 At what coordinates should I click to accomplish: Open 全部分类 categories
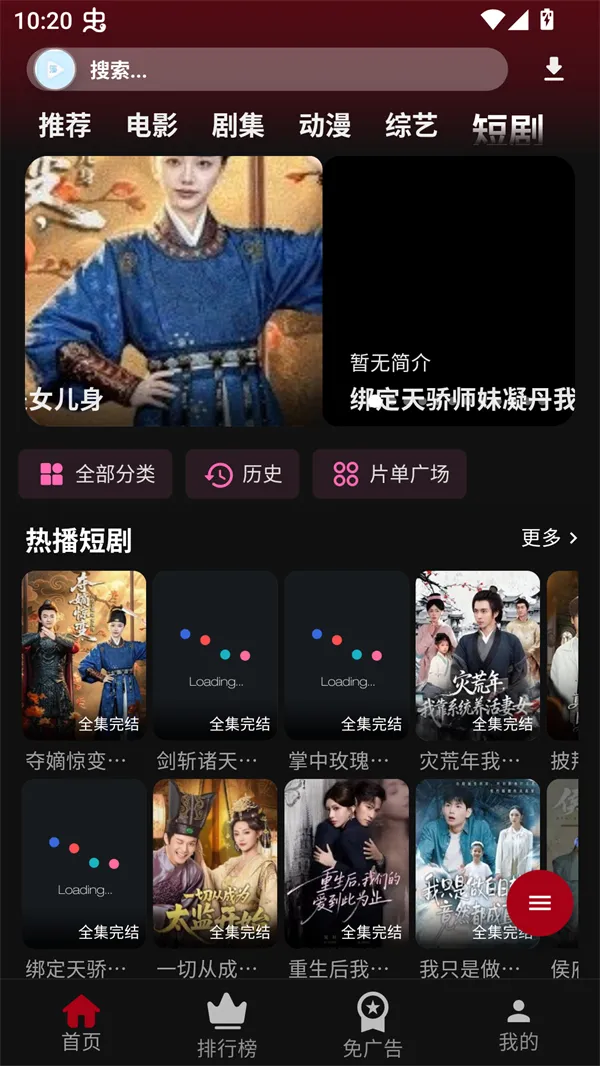point(96,474)
